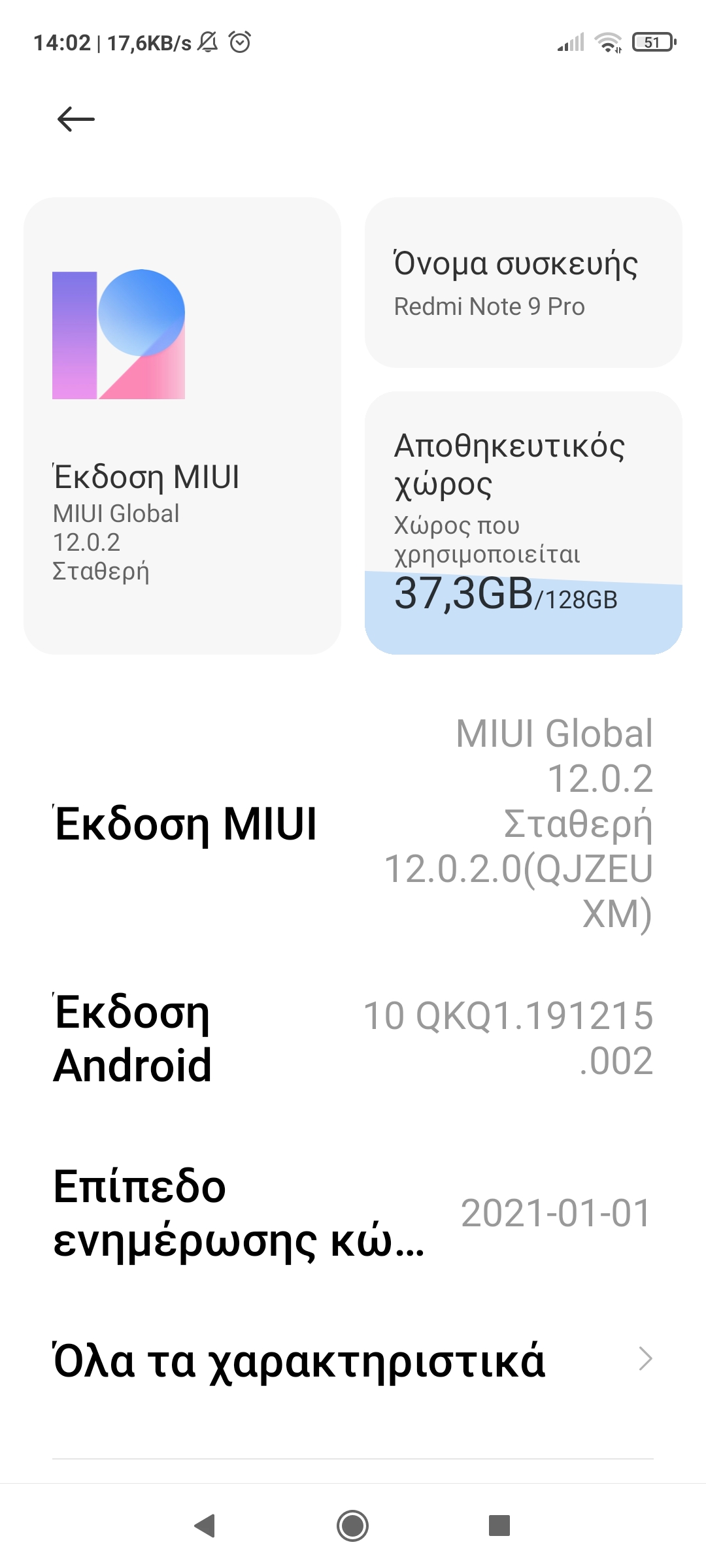Go back using the top arrow
The width and height of the screenshot is (706, 1568).
[x=76, y=120]
